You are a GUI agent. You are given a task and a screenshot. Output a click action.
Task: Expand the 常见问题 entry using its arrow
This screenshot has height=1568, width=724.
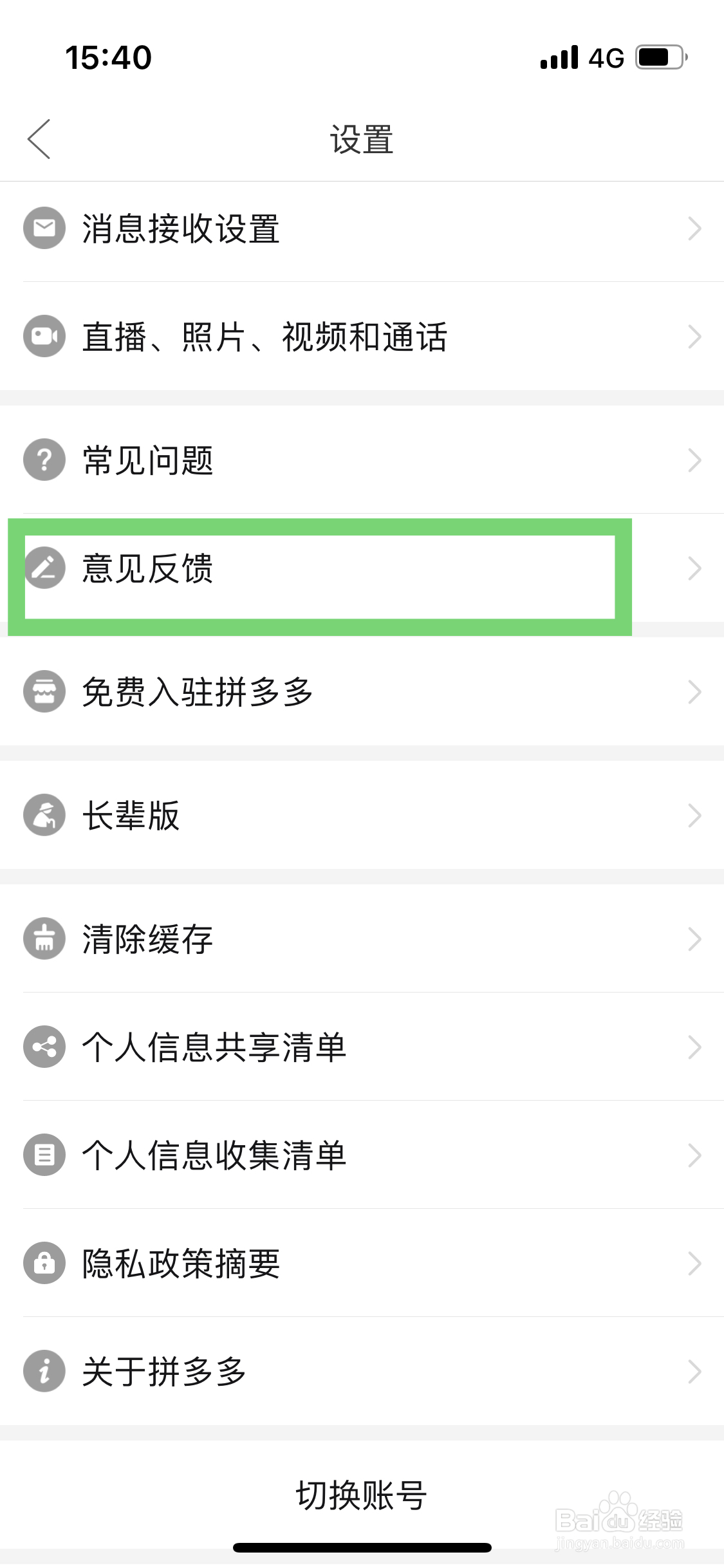694,460
